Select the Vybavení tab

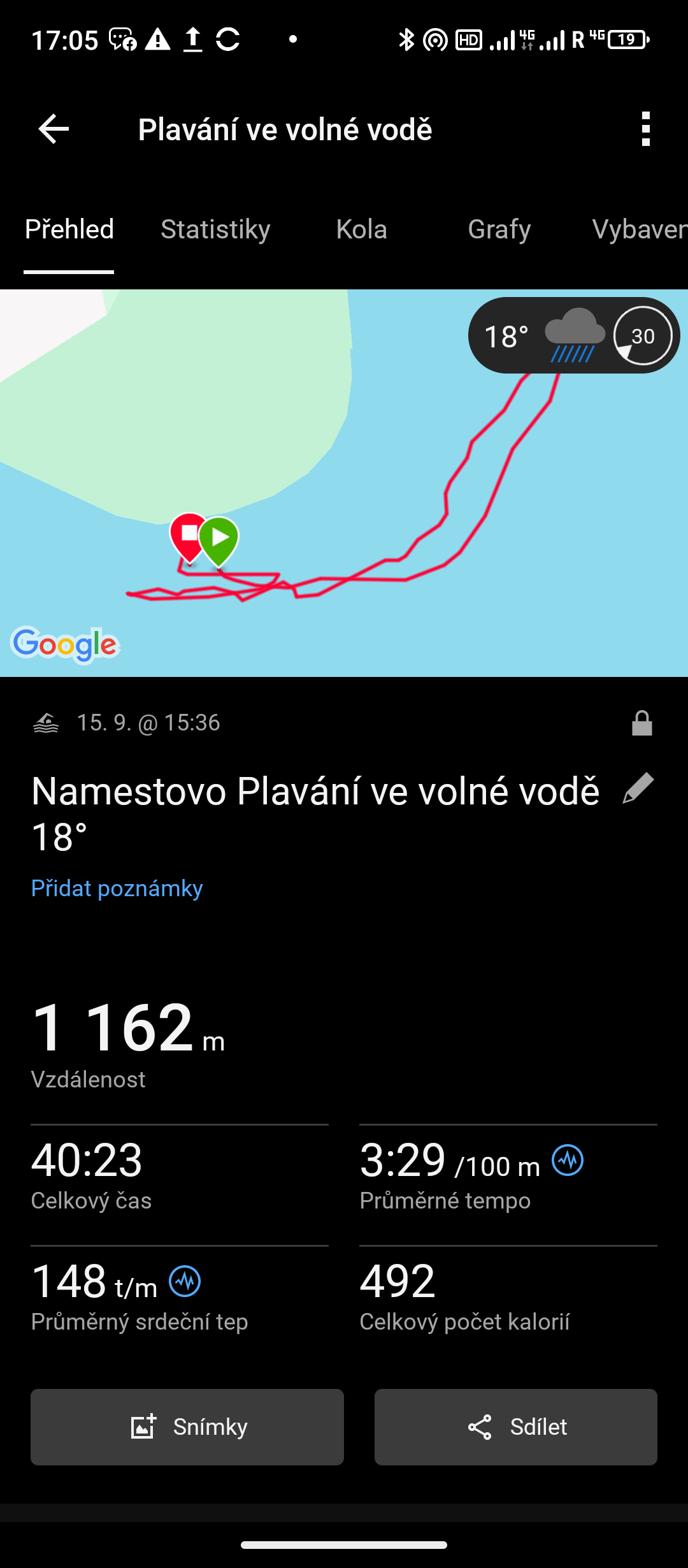[x=639, y=229]
